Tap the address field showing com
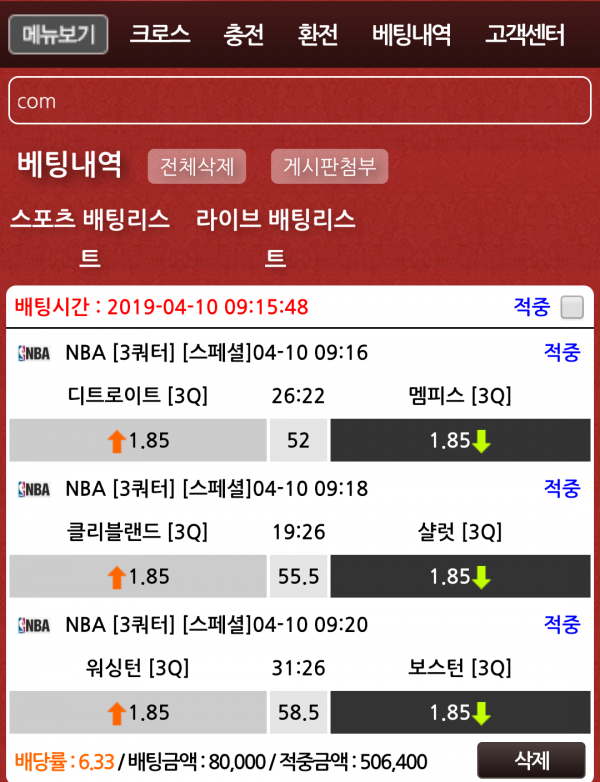Viewport: 600px width, 782px height. tap(300, 101)
